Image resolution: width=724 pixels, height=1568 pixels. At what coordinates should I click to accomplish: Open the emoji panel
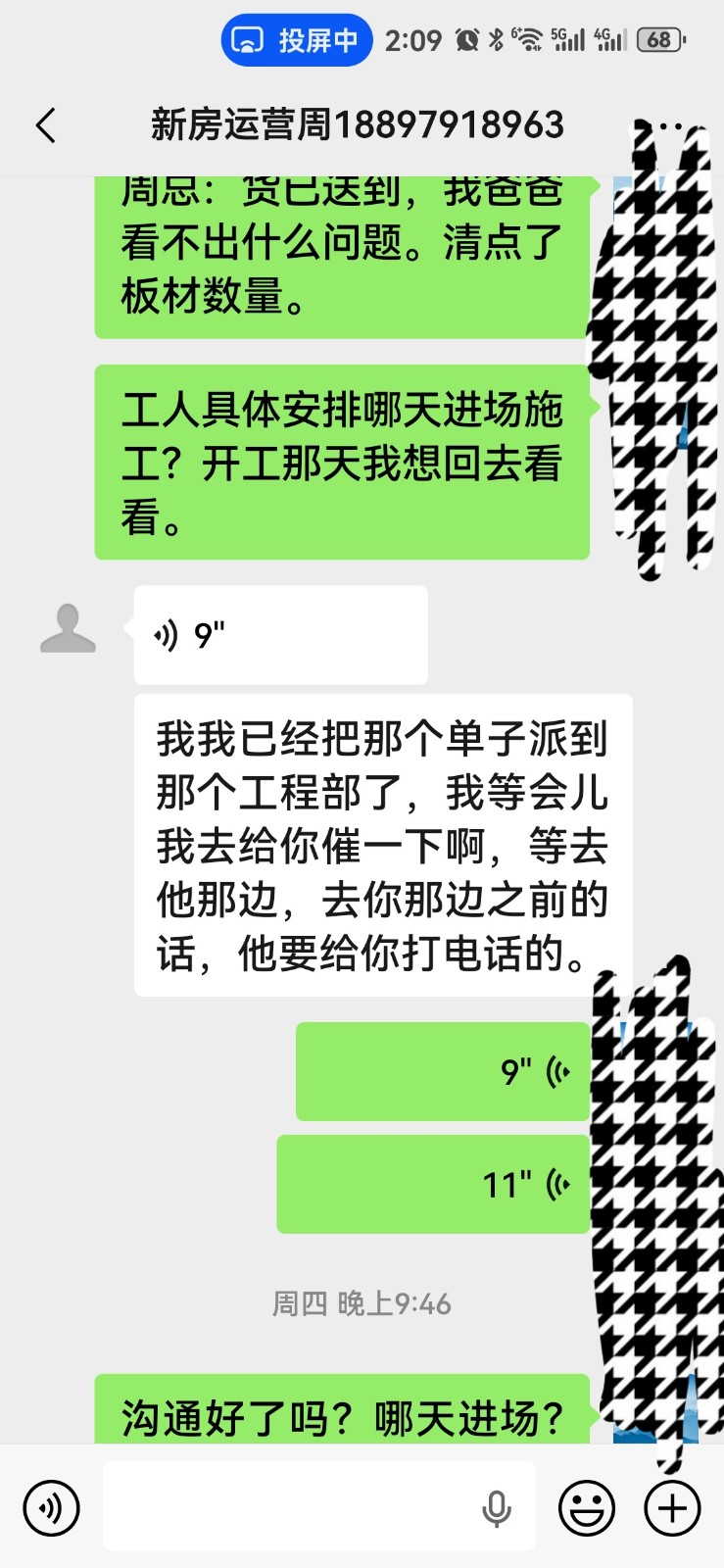(x=587, y=1507)
